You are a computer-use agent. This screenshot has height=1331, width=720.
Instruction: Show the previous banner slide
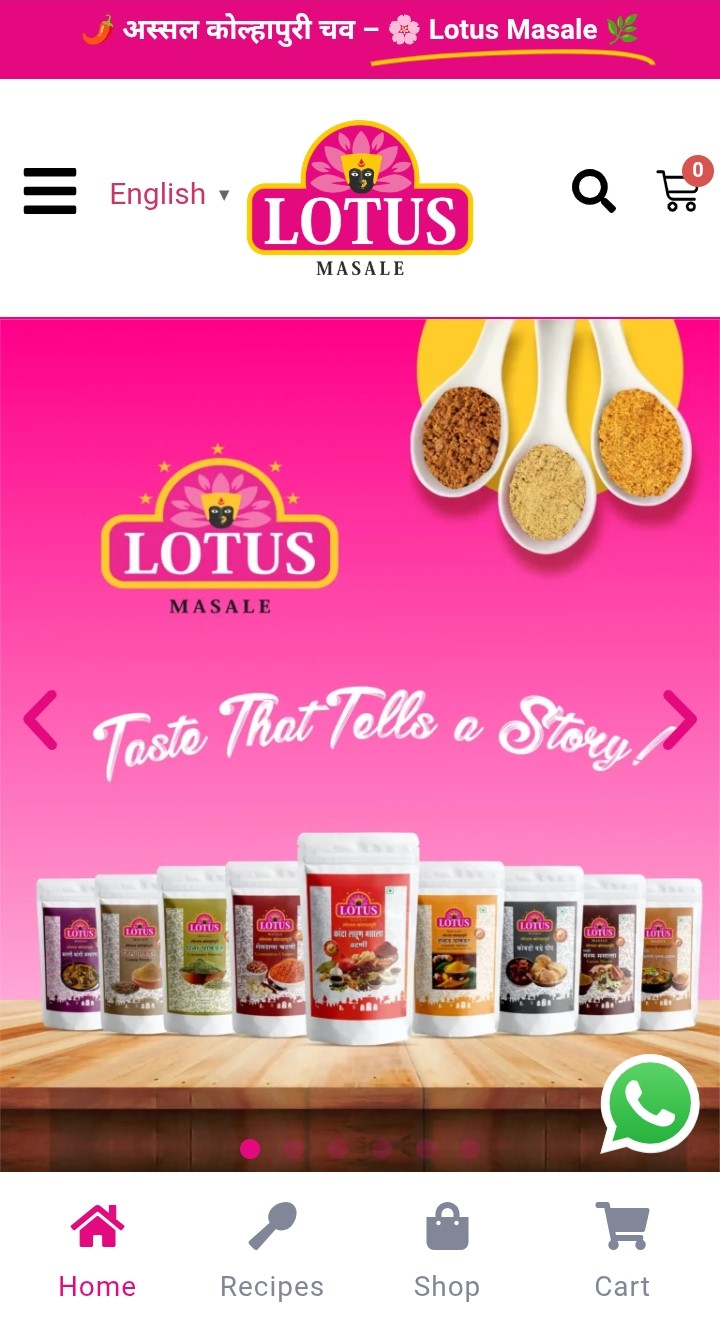point(41,719)
